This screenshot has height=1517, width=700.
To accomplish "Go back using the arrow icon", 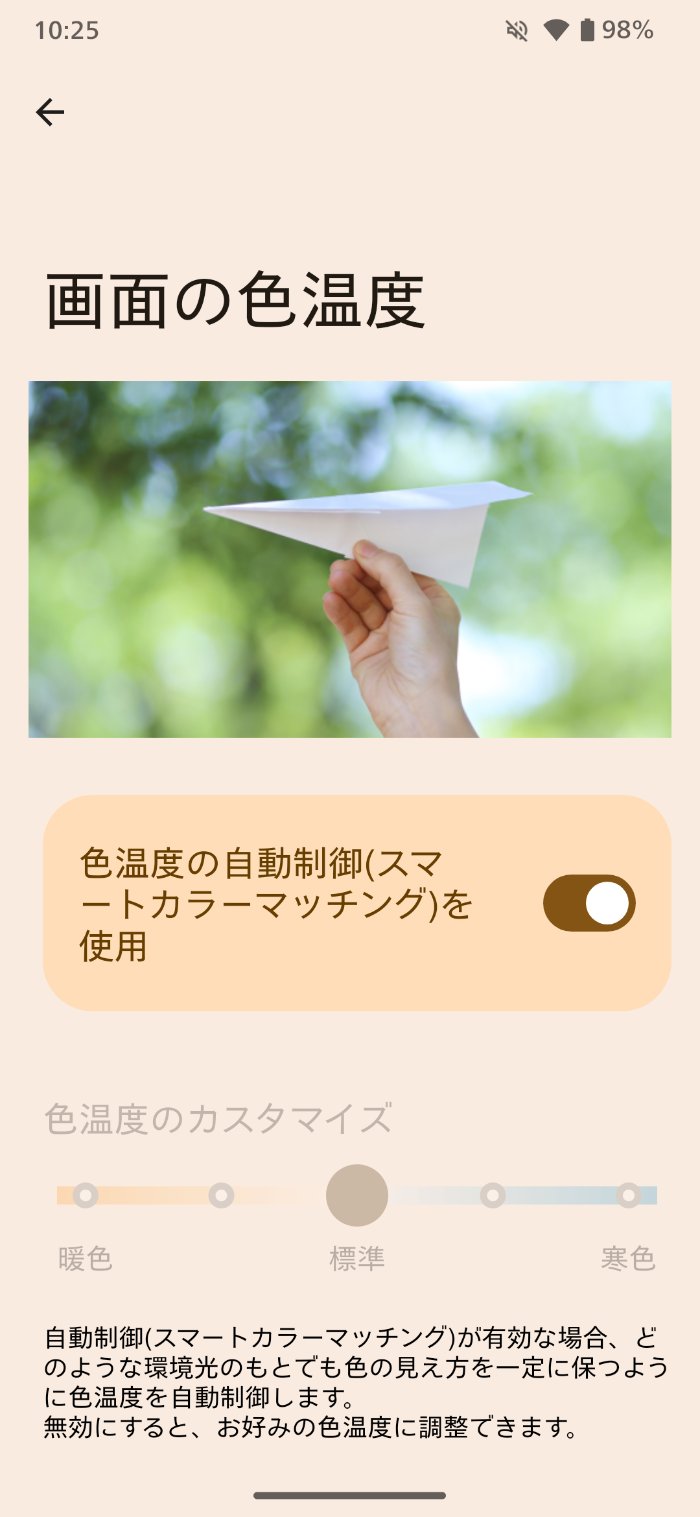I will 50,112.
